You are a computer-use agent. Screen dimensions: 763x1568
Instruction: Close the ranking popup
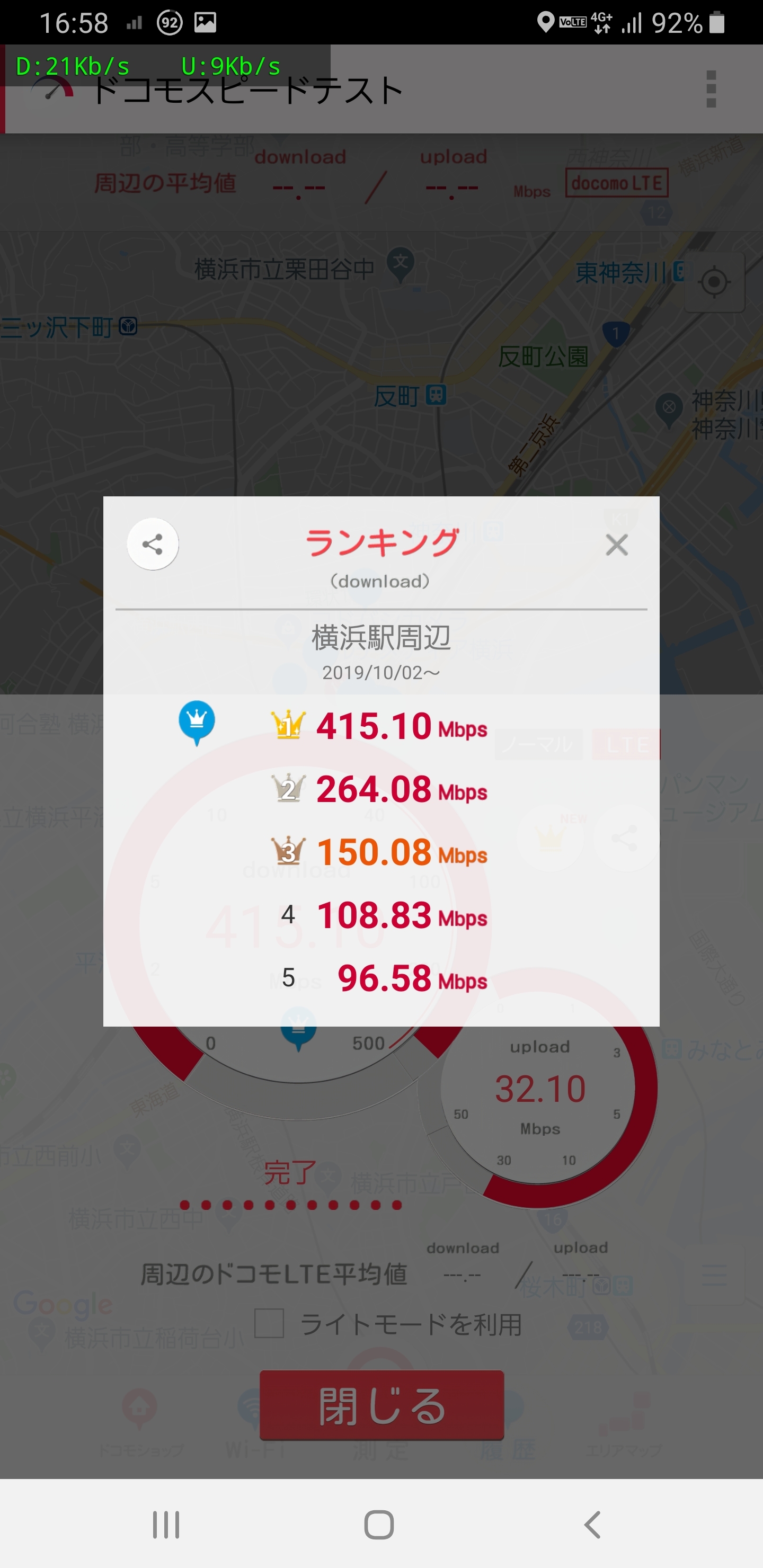pyautogui.click(x=616, y=545)
